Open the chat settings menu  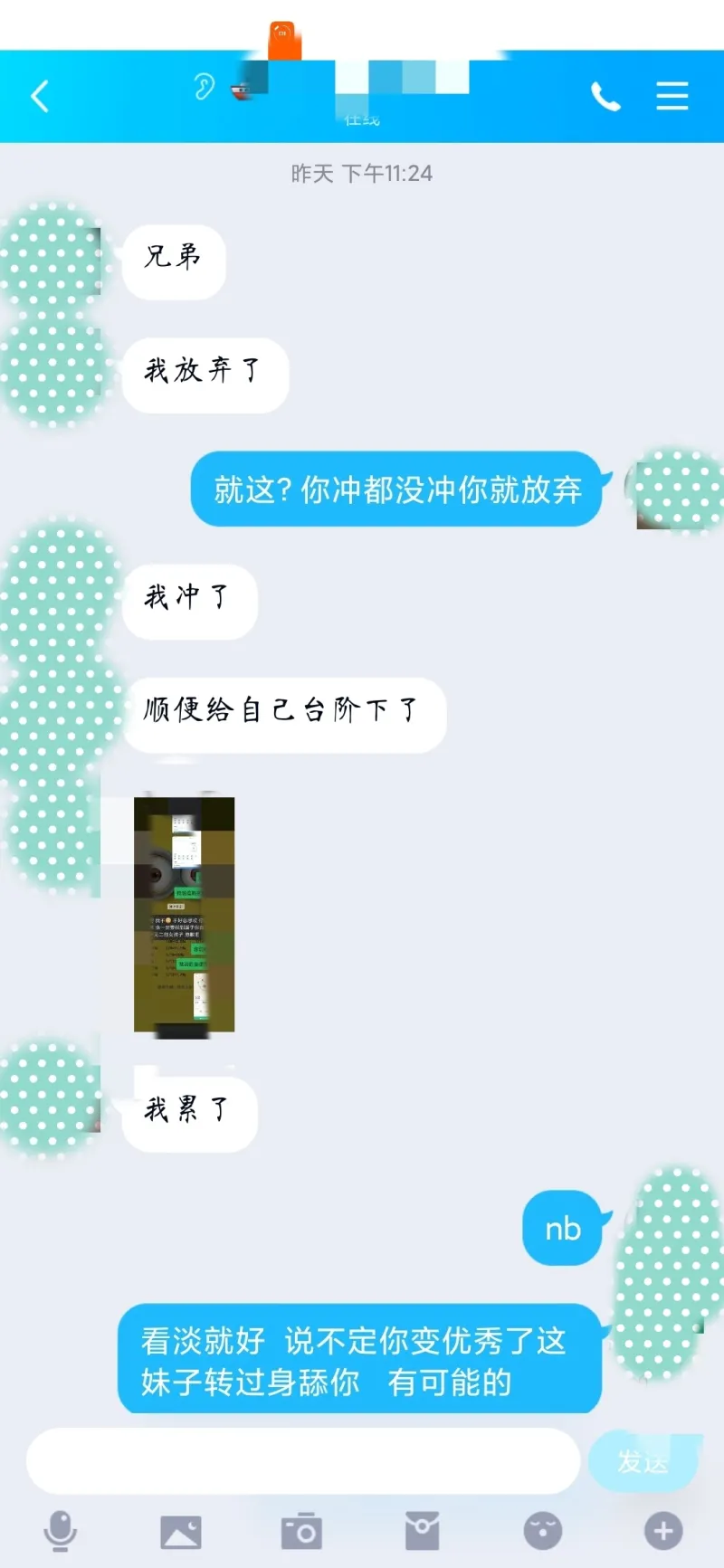pyautogui.click(x=672, y=96)
